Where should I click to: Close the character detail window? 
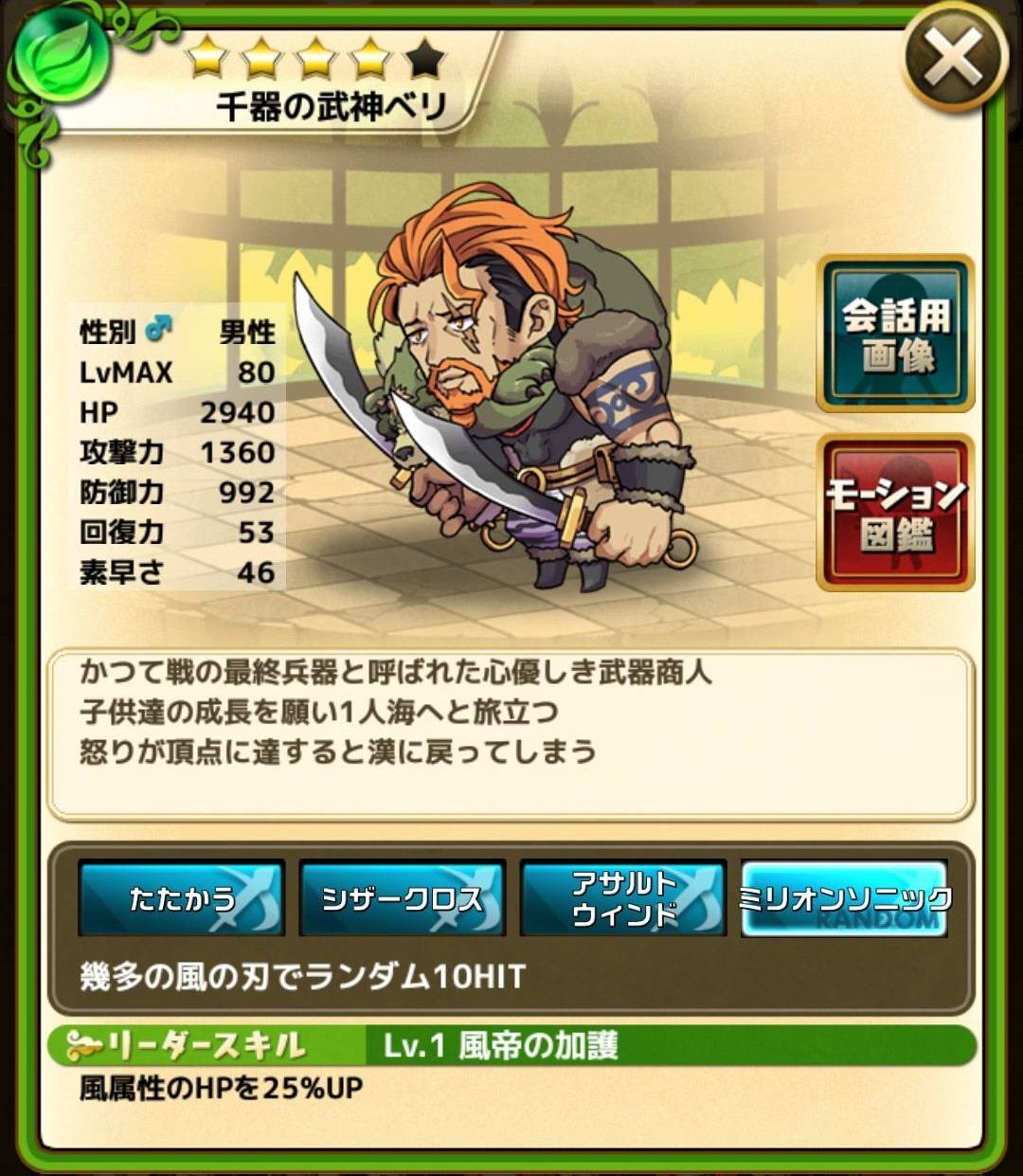[953, 59]
